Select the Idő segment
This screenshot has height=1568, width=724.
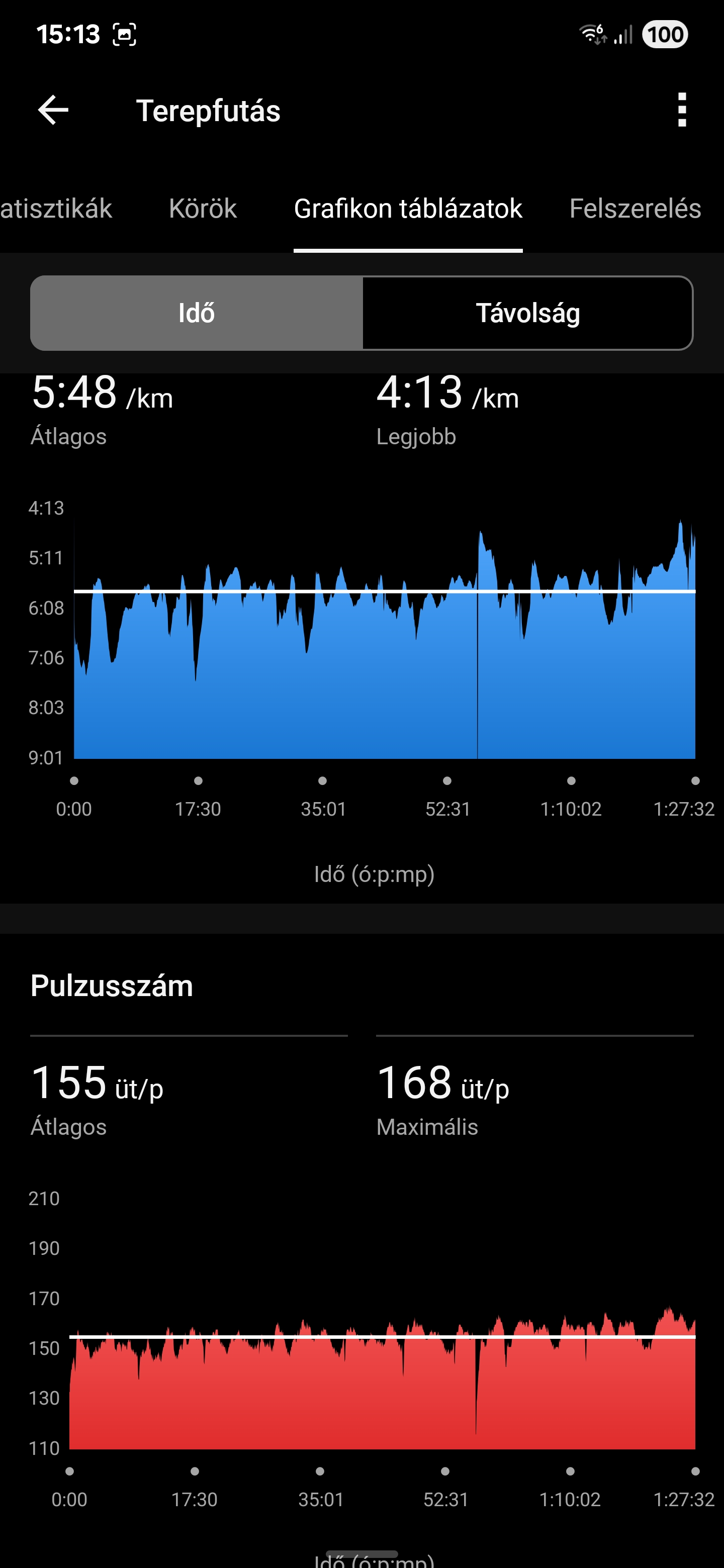point(197,313)
